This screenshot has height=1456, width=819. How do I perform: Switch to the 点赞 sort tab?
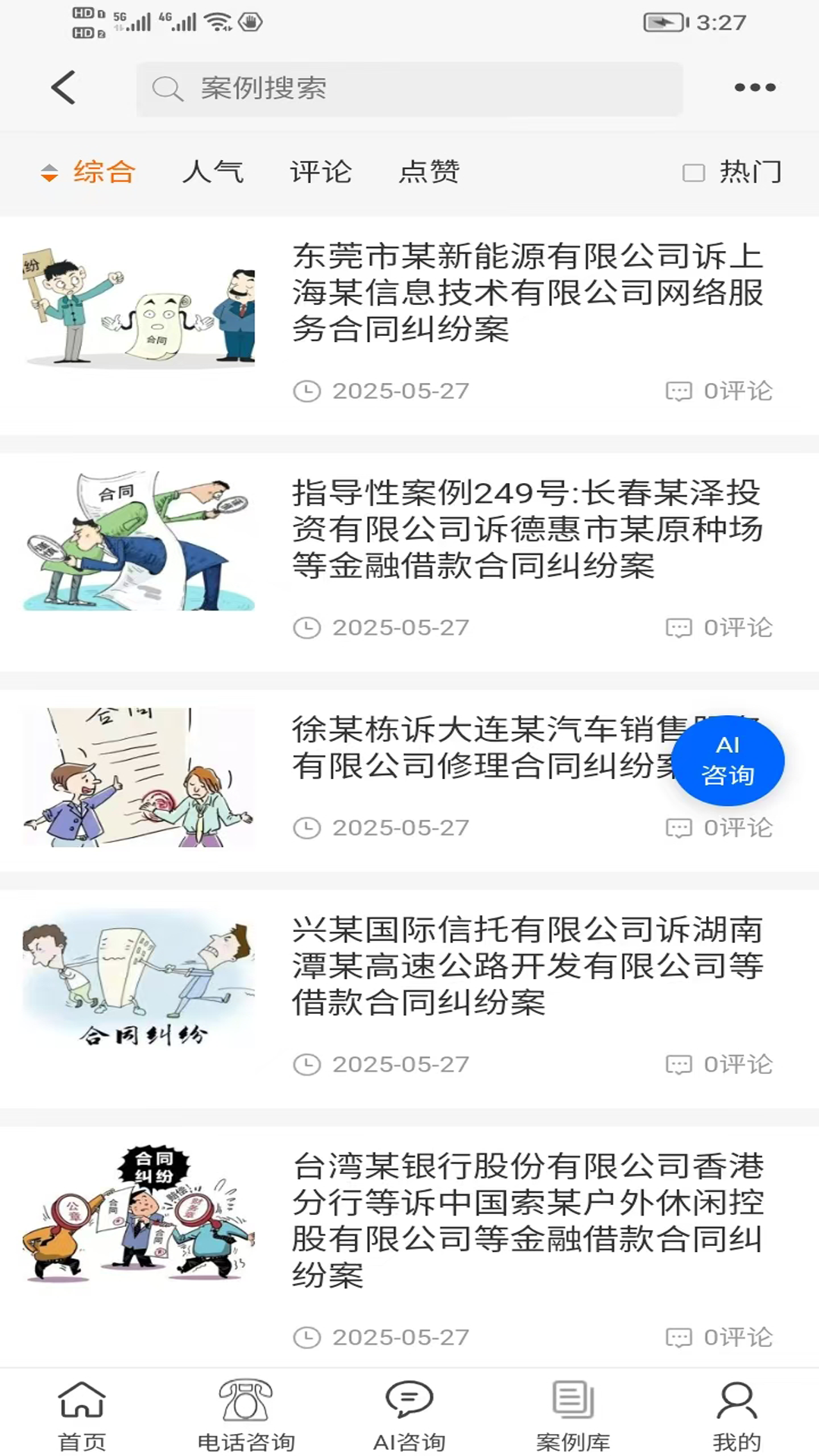[428, 172]
